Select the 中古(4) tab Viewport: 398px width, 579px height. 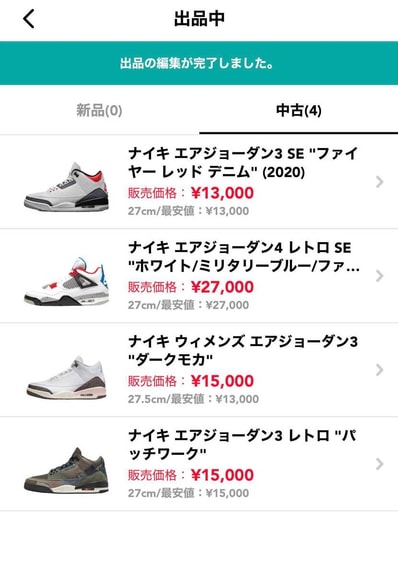click(x=299, y=110)
